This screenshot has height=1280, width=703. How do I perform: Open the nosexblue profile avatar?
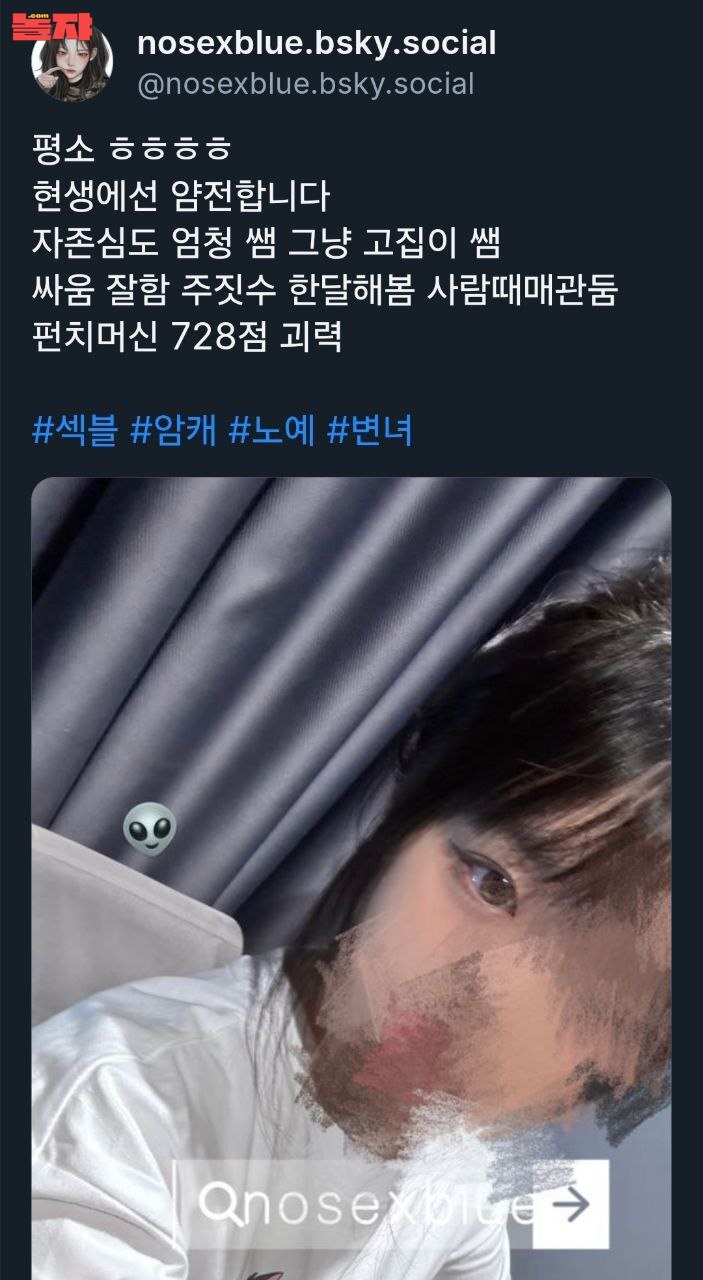tap(71, 63)
